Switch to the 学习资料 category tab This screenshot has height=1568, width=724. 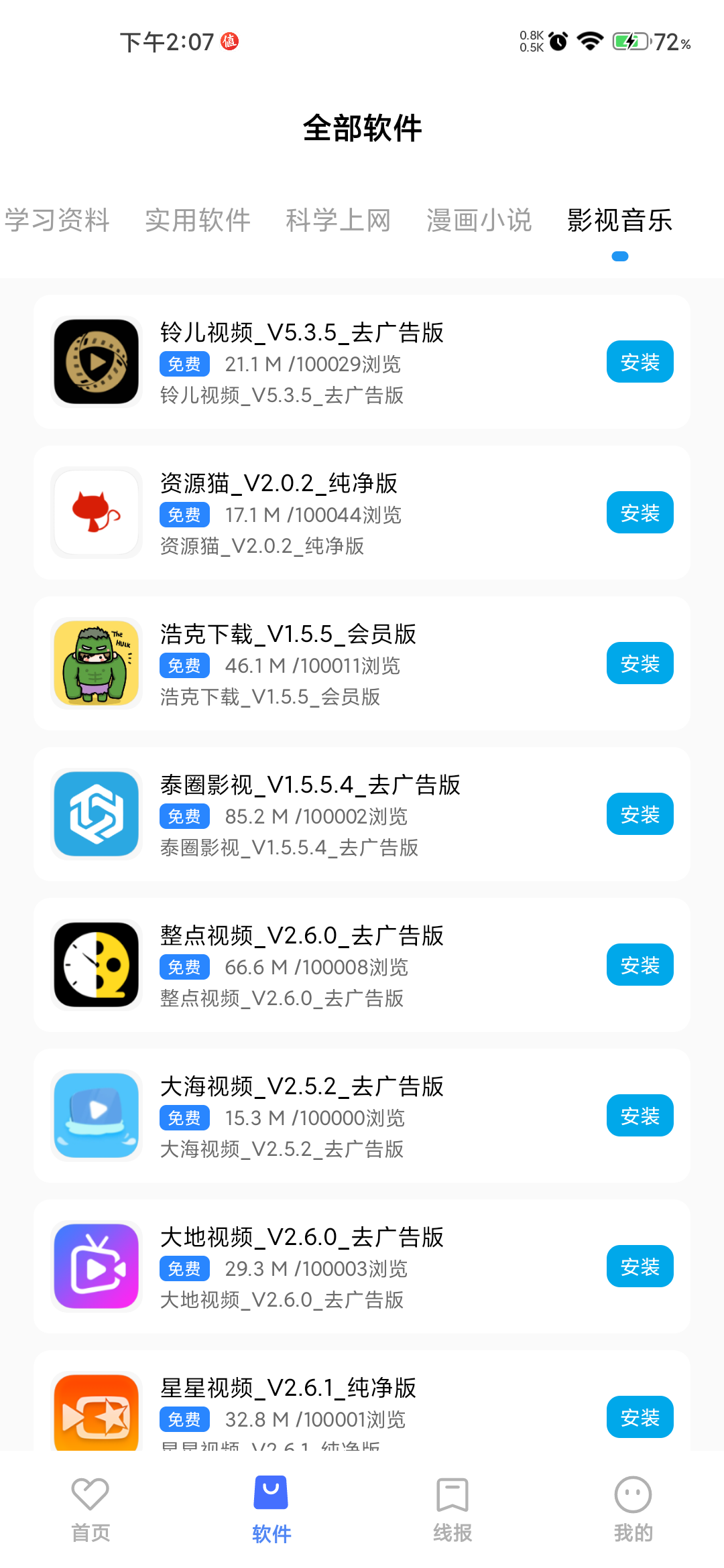tap(57, 220)
